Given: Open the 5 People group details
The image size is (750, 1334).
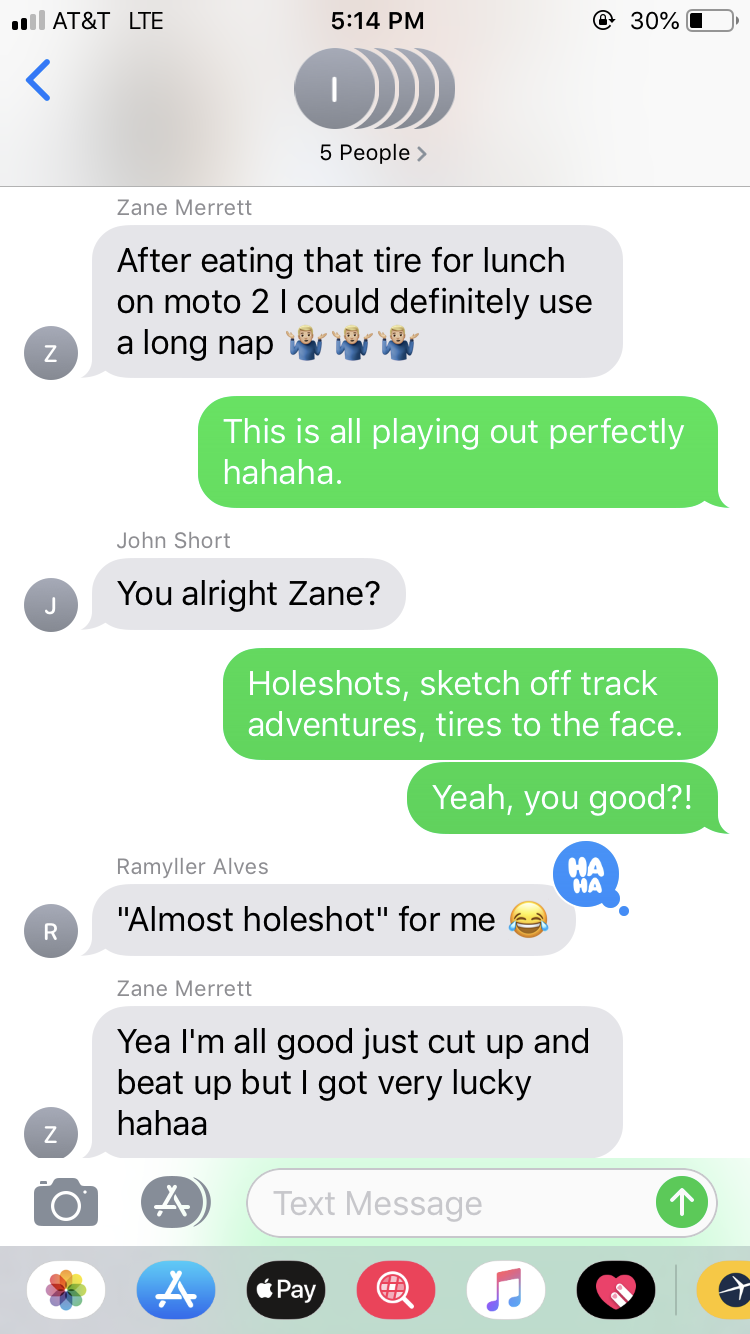Looking at the screenshot, I should tap(374, 153).
